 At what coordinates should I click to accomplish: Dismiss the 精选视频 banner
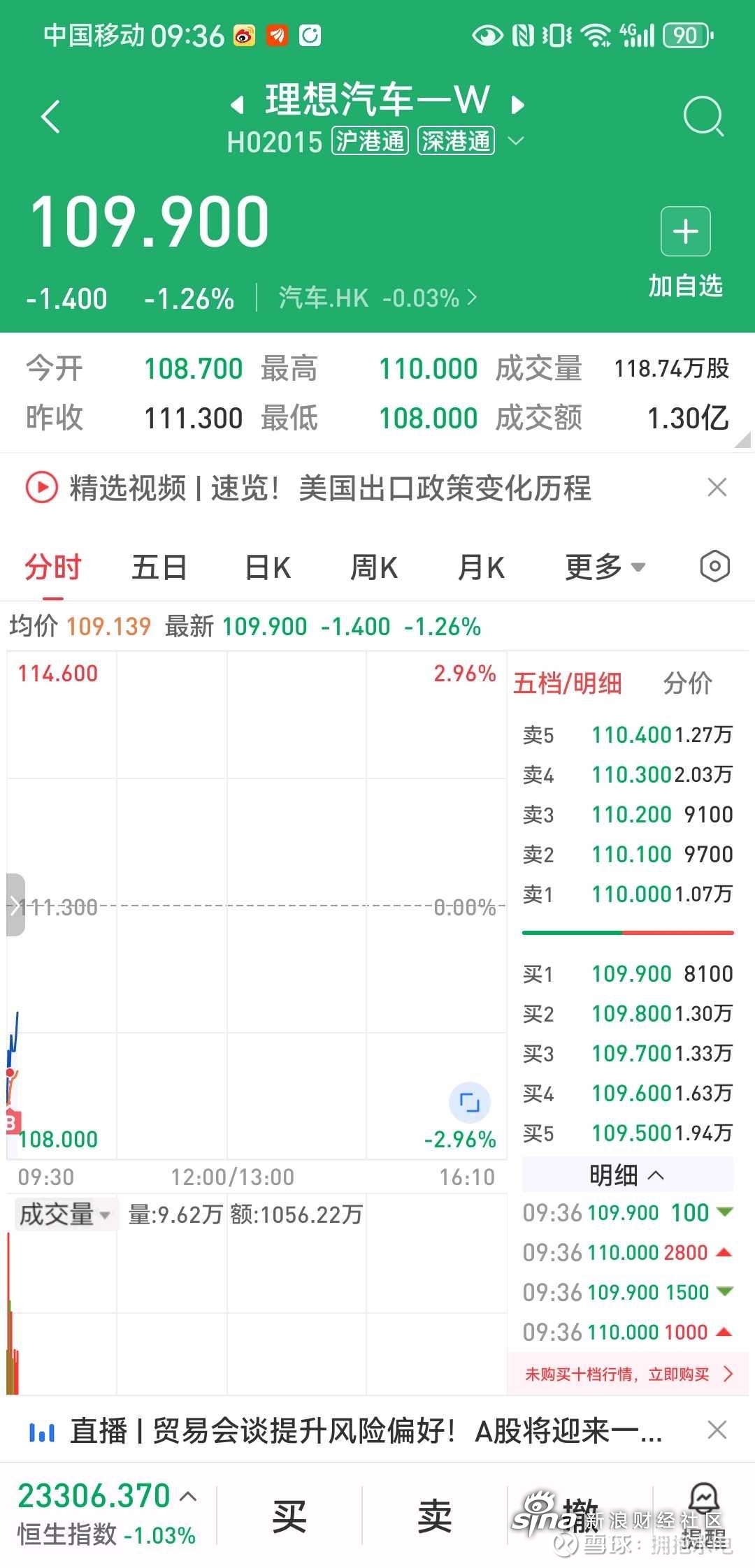coord(717,487)
